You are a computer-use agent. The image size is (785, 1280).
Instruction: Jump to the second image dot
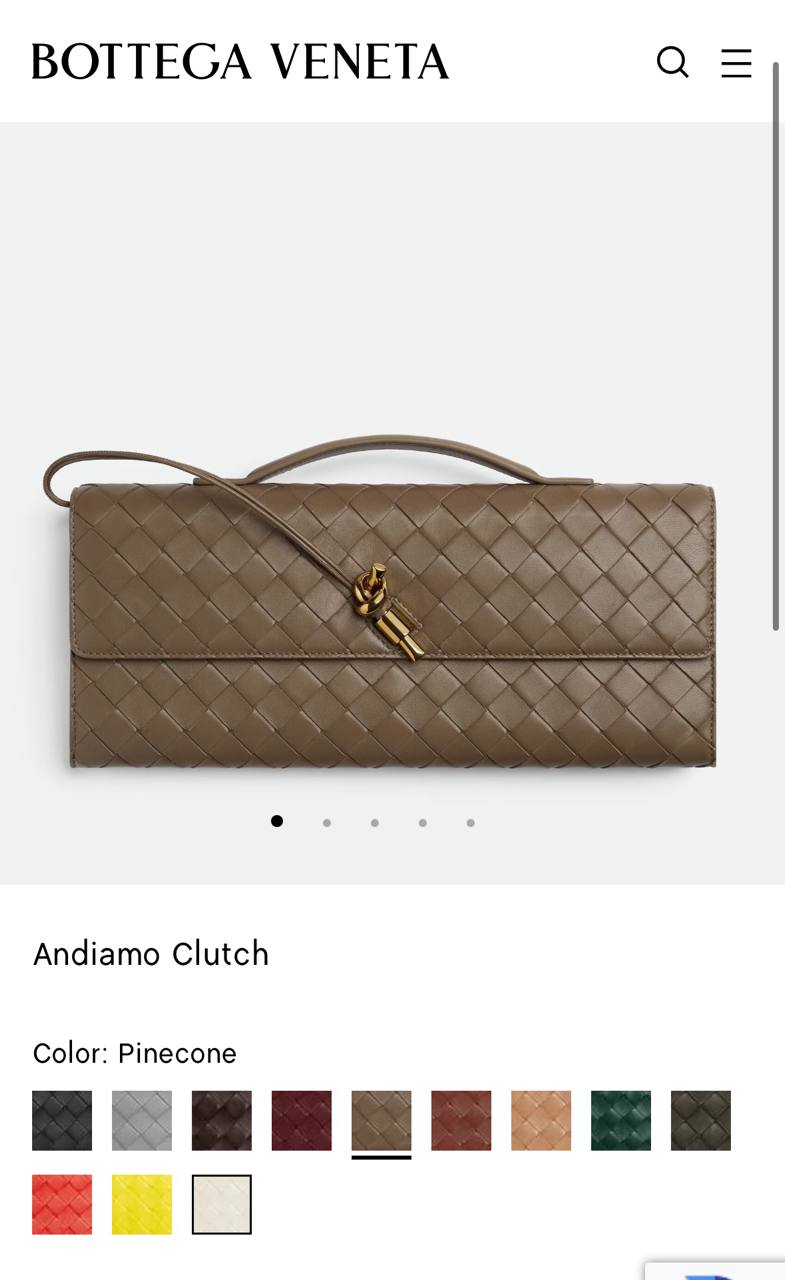pyautogui.click(x=327, y=823)
